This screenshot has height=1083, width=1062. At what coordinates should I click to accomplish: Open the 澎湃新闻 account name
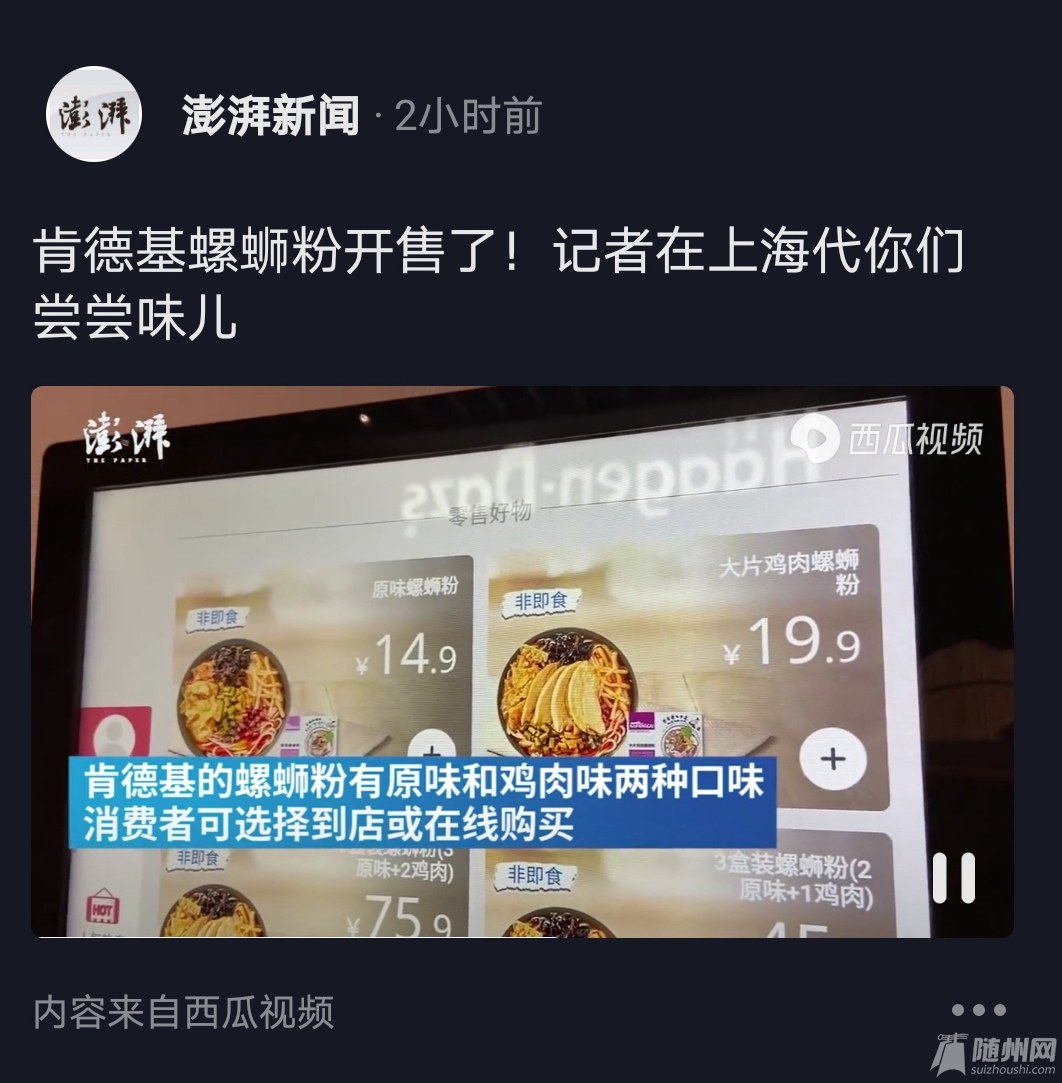pos(270,117)
